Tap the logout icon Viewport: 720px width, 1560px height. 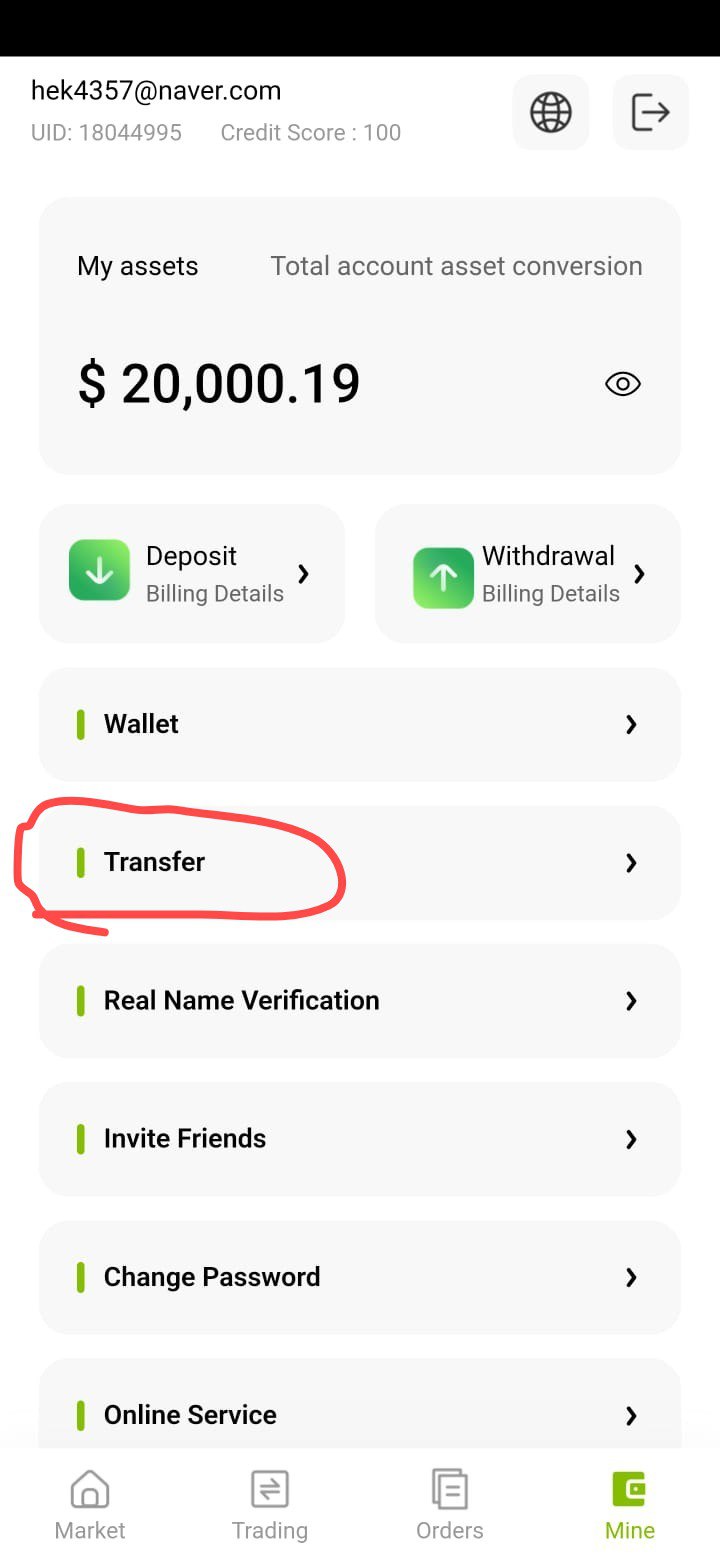tap(651, 112)
